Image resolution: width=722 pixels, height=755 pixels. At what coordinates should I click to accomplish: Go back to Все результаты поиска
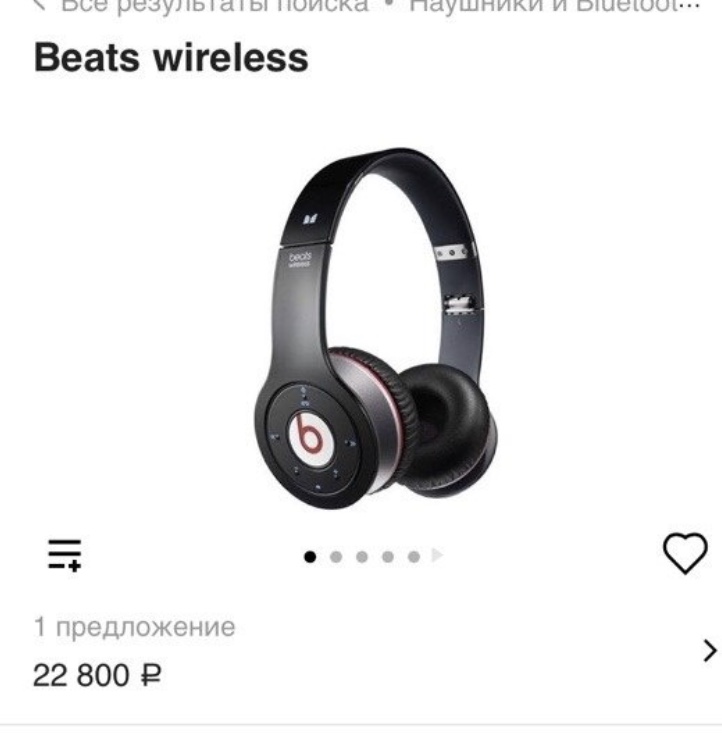coord(200,5)
